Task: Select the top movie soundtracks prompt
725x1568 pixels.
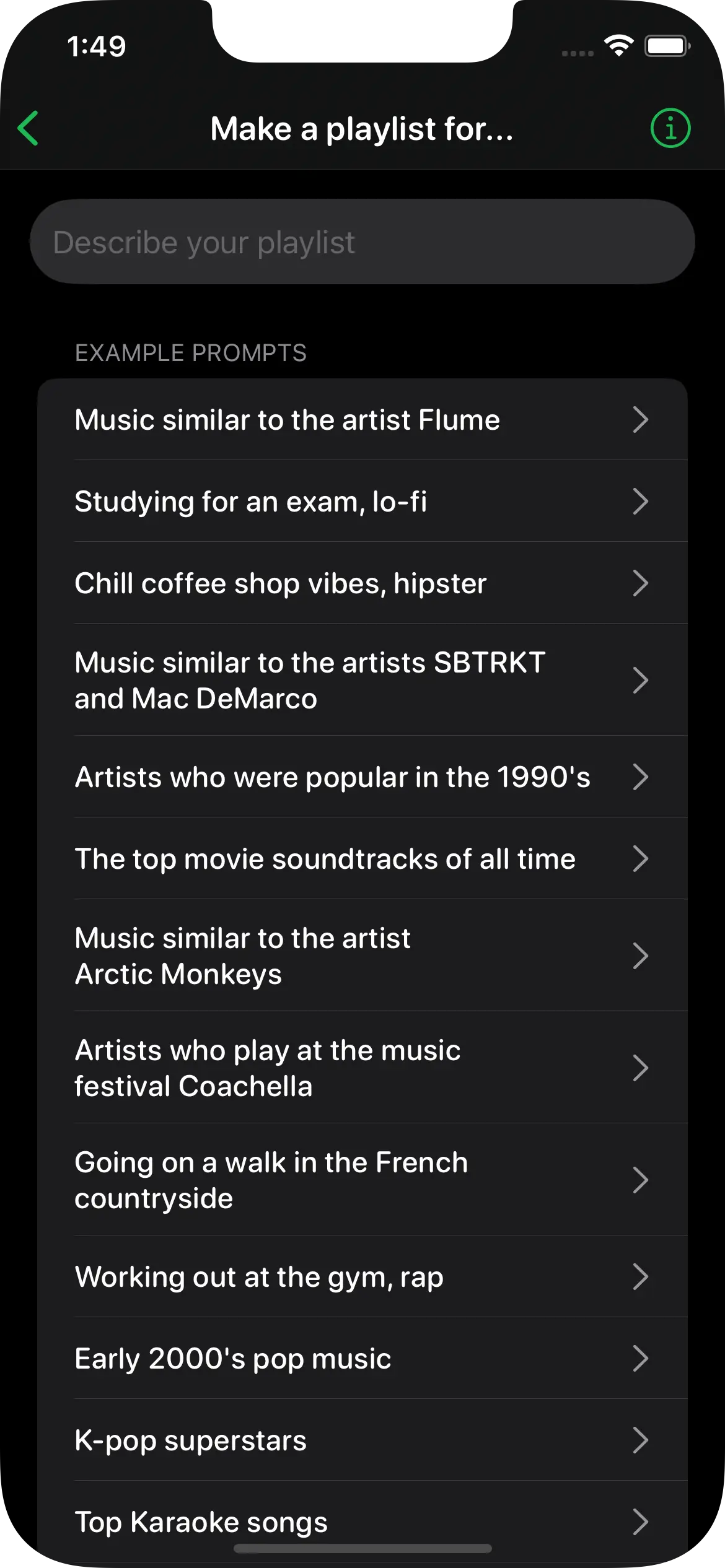Action: pyautogui.click(x=362, y=858)
